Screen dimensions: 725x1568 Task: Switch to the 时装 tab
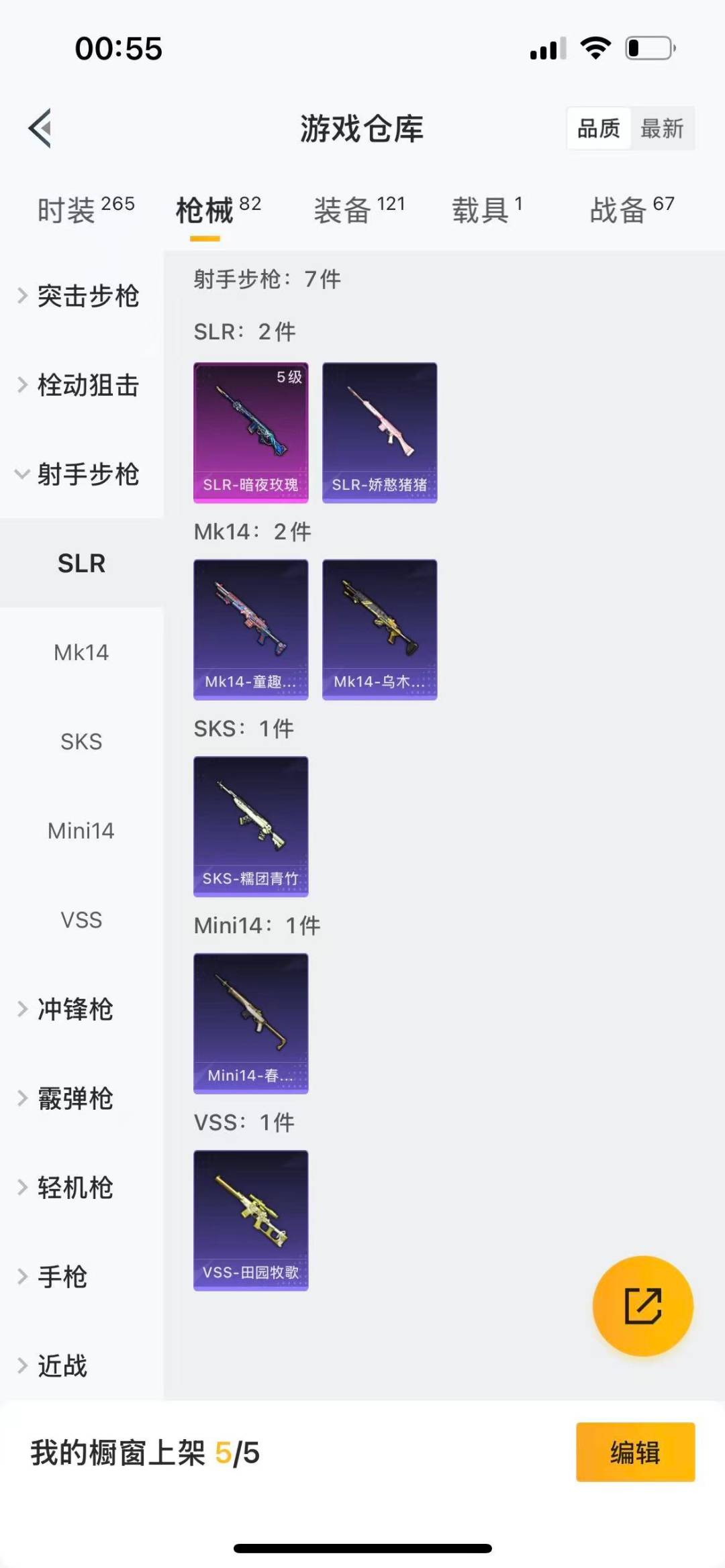pos(85,210)
